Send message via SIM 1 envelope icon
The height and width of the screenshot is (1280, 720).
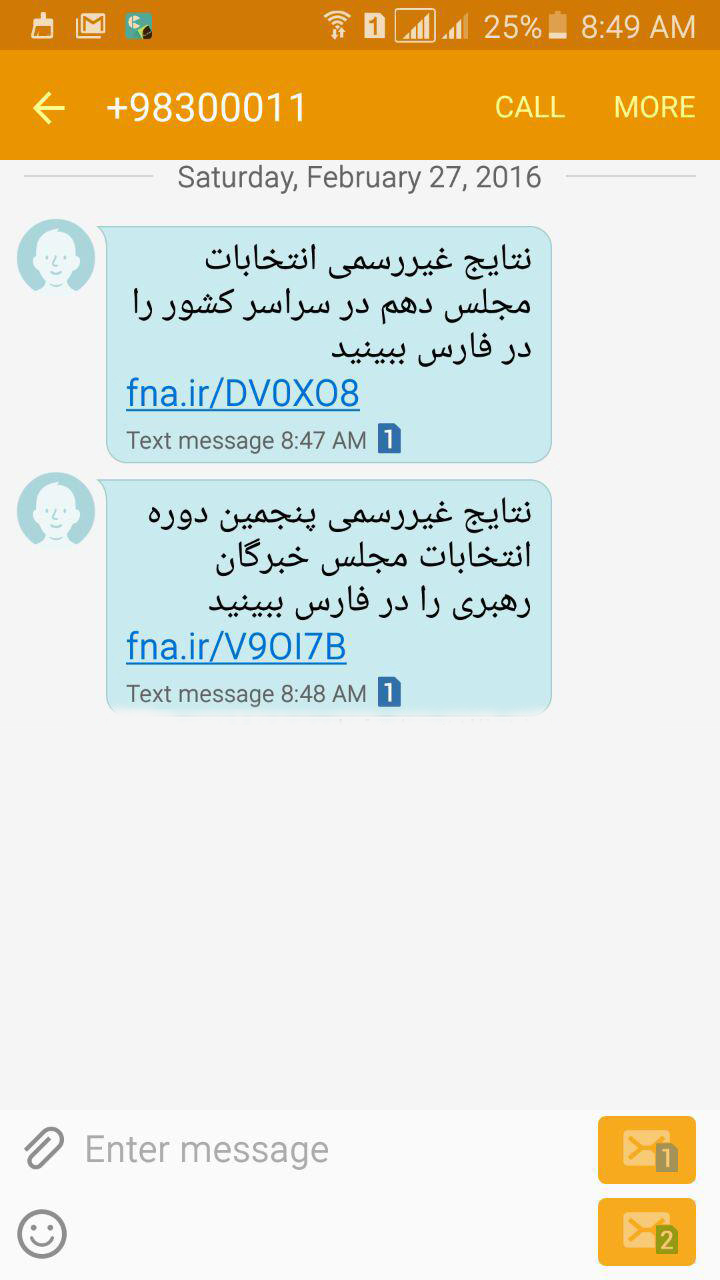[646, 1150]
